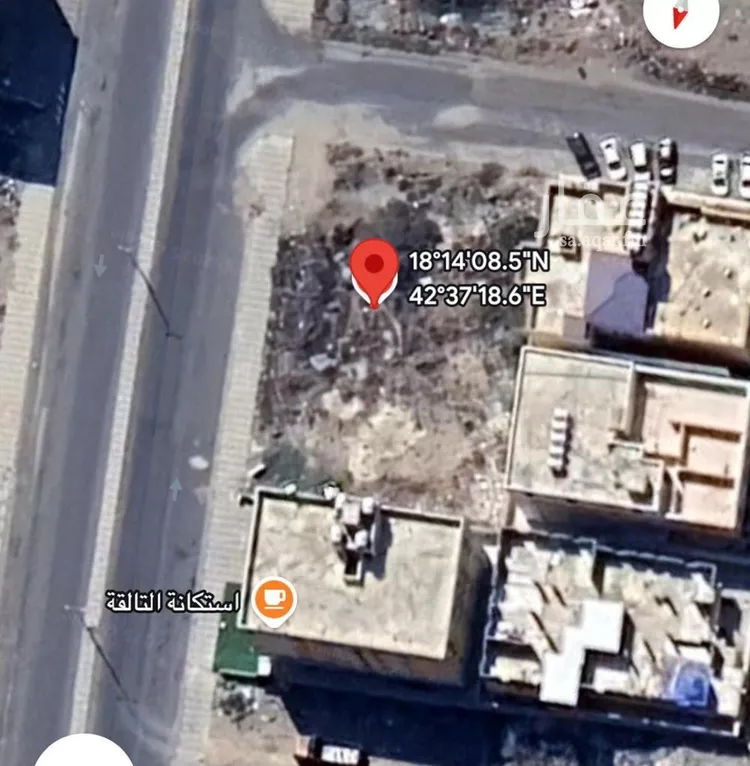
Task: Tap the compass to reset map orientation
Action: point(681,14)
